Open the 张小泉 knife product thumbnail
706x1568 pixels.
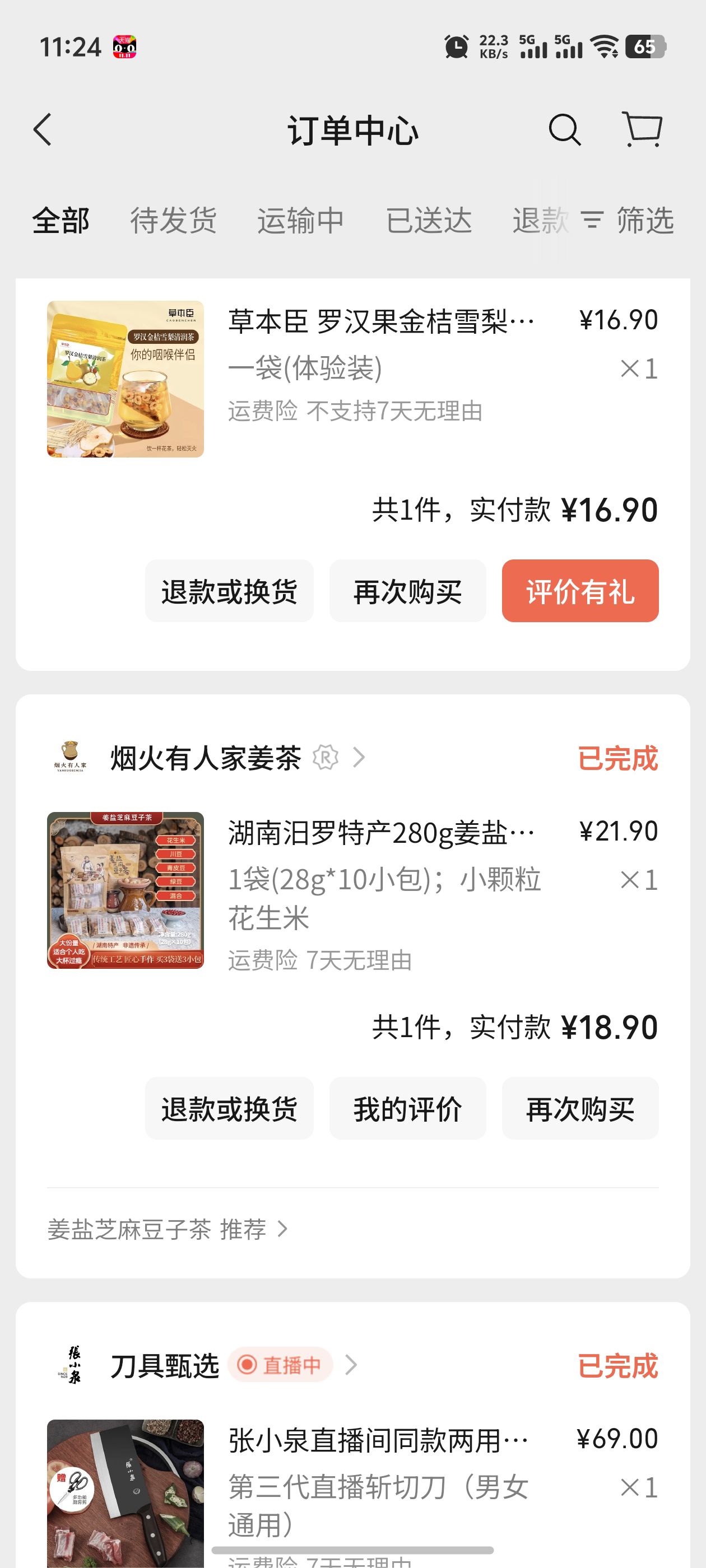click(126, 1491)
